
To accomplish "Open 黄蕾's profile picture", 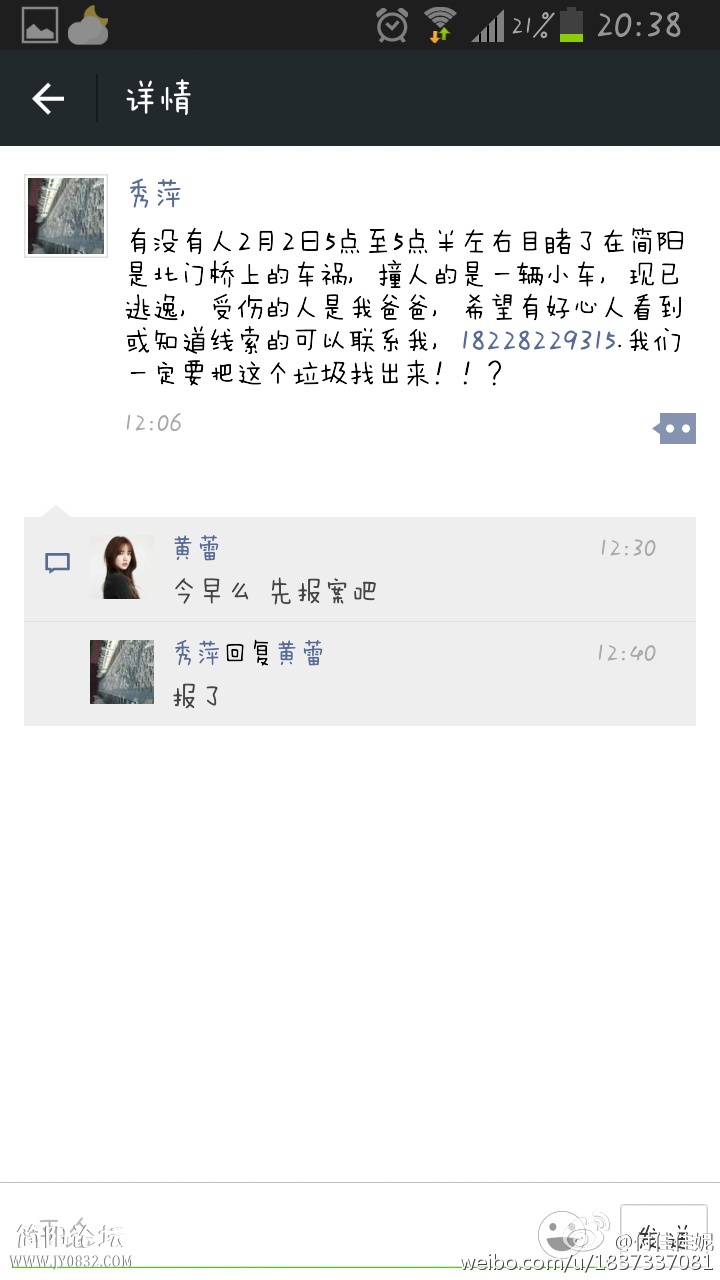I will click(122, 567).
